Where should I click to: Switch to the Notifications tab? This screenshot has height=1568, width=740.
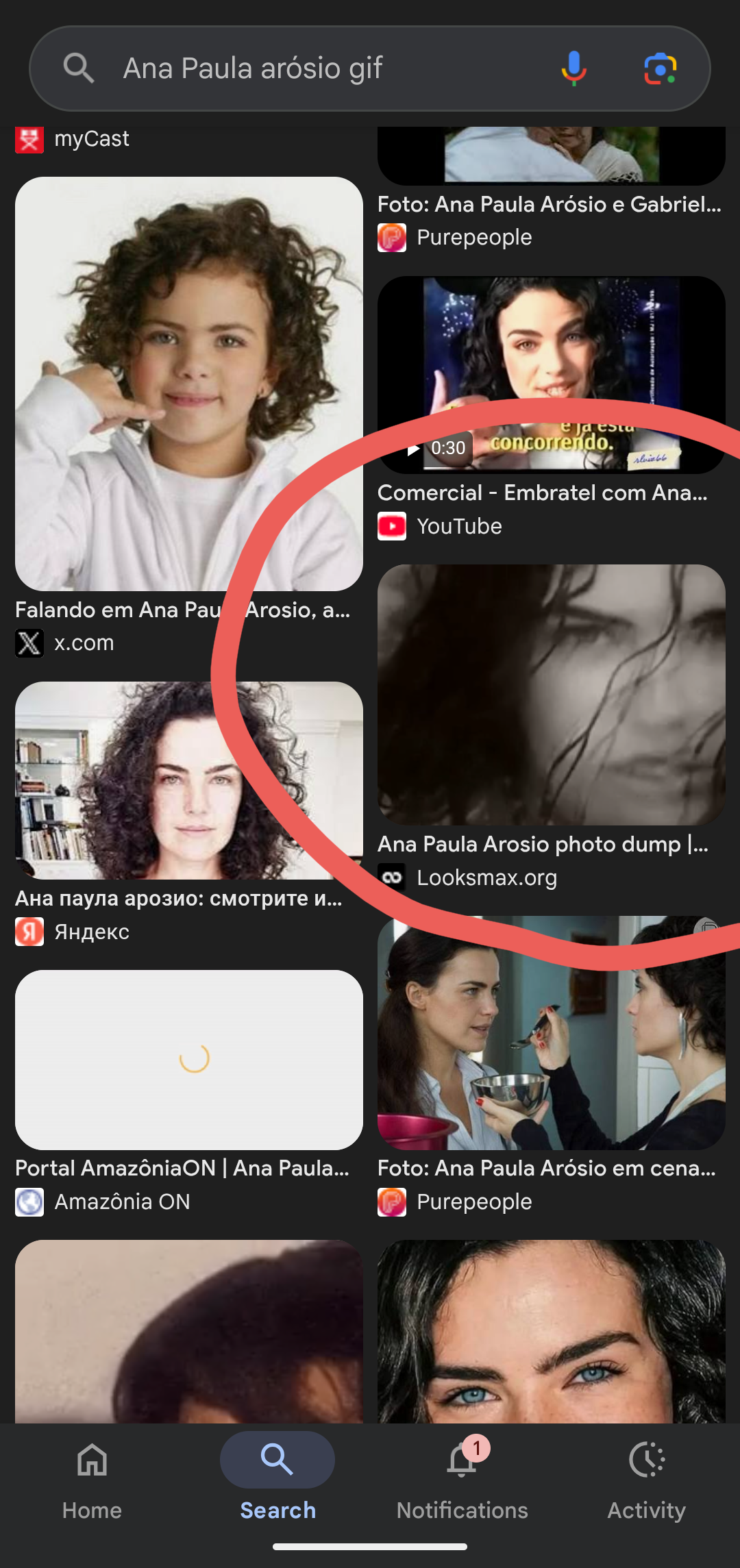[463, 1476]
